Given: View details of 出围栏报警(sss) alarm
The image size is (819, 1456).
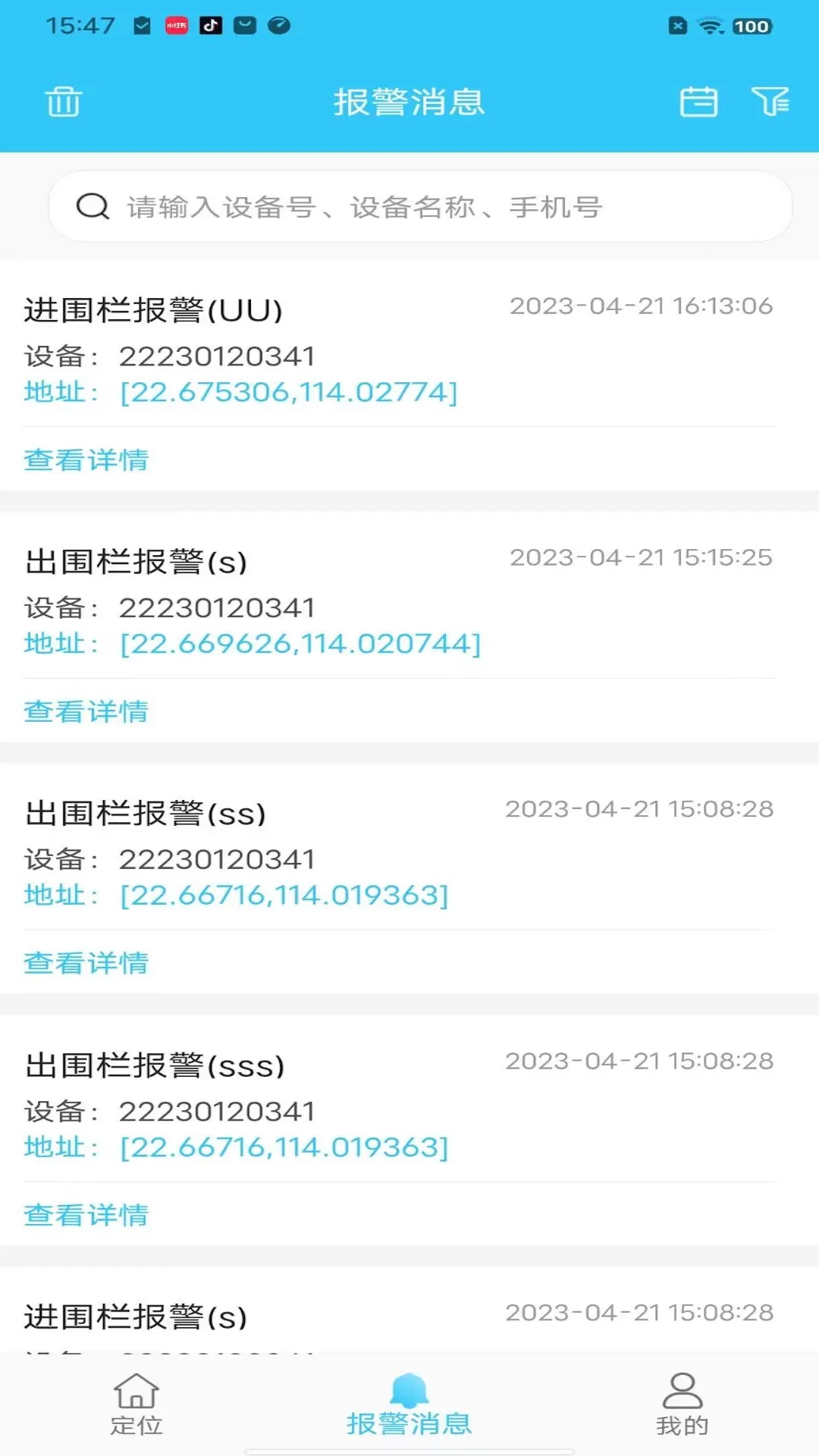Looking at the screenshot, I should pos(86,1215).
